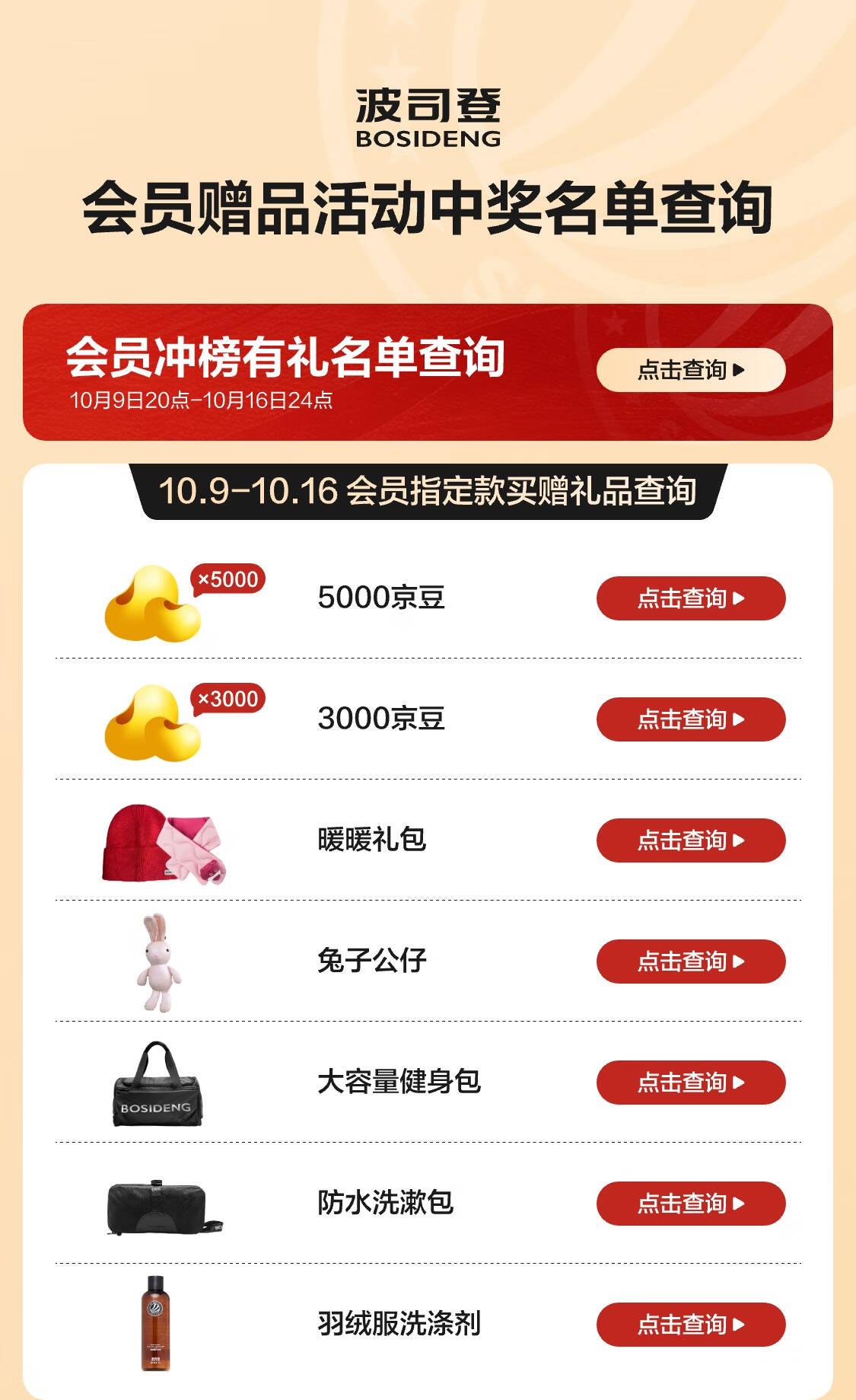The height and width of the screenshot is (1400, 856).
Task: Tap 点击查询 beside 兔子公仔
Action: [690, 962]
